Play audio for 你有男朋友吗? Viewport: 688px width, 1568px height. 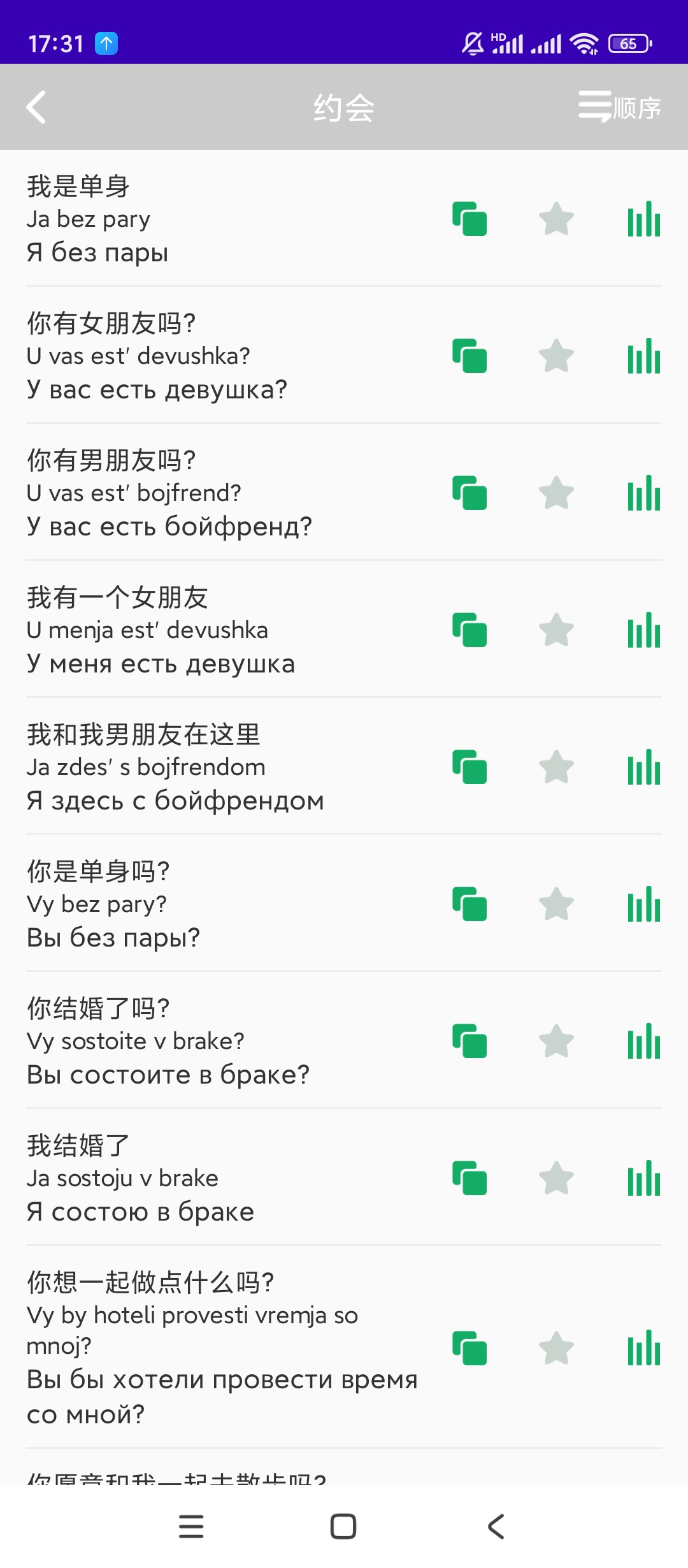tap(643, 493)
